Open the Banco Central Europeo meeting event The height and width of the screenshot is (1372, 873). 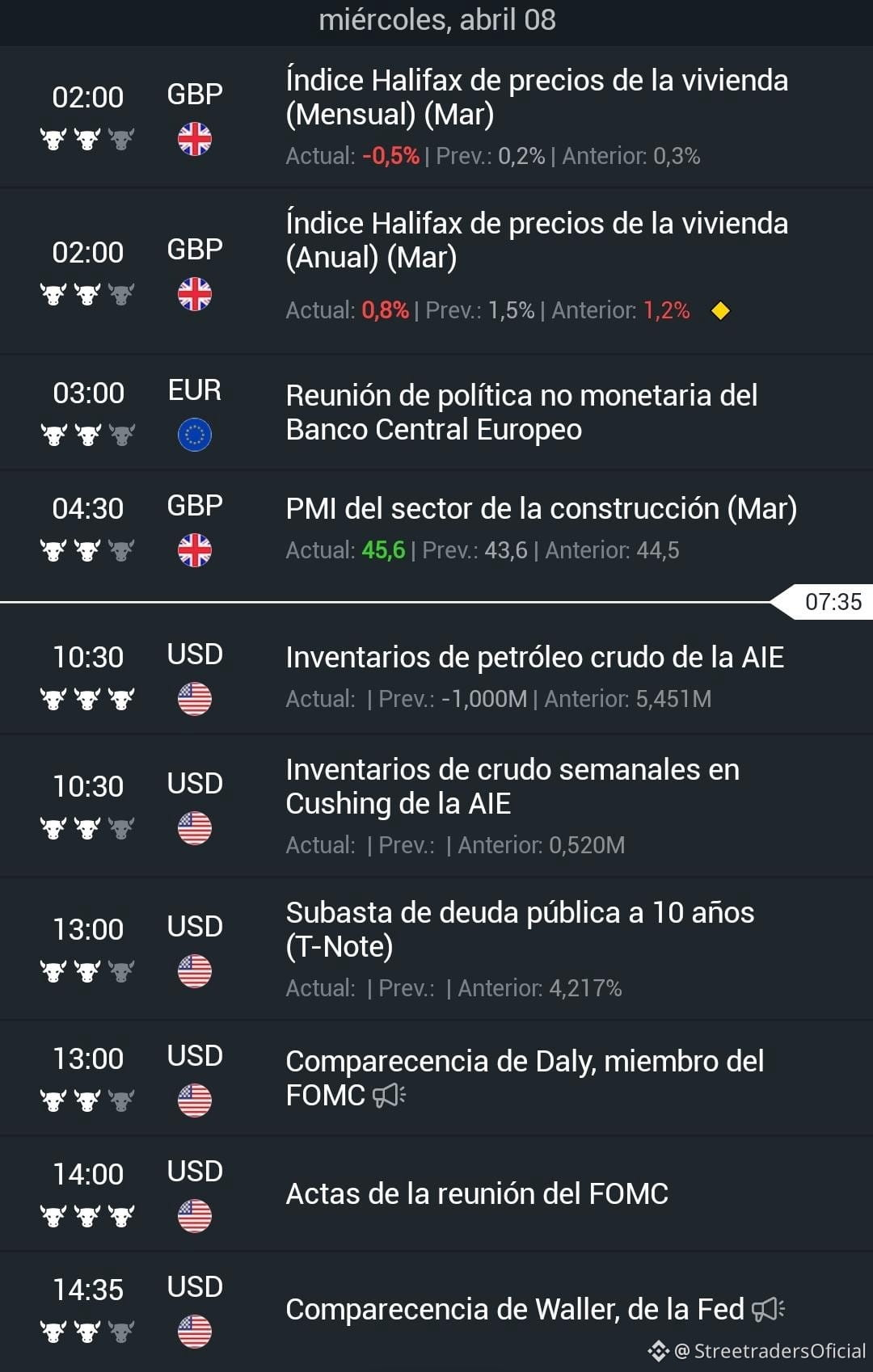(436, 412)
